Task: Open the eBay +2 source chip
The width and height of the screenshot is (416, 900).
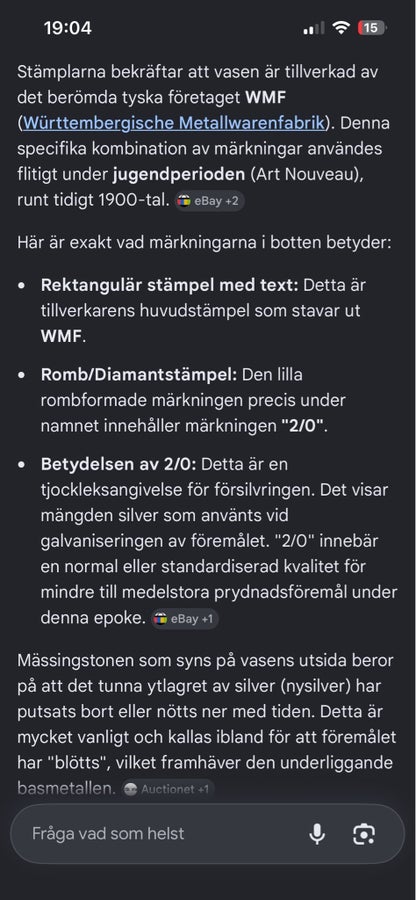Action: pos(209,201)
